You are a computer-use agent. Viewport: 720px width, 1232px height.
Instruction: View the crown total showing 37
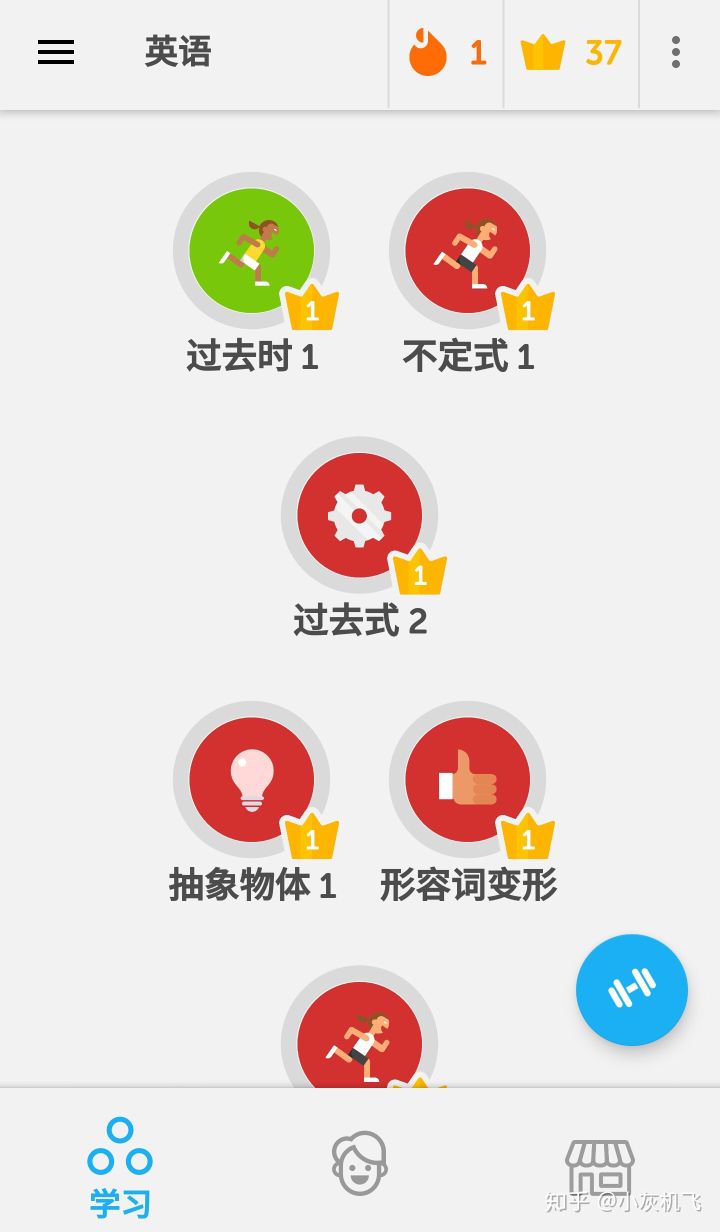point(570,54)
